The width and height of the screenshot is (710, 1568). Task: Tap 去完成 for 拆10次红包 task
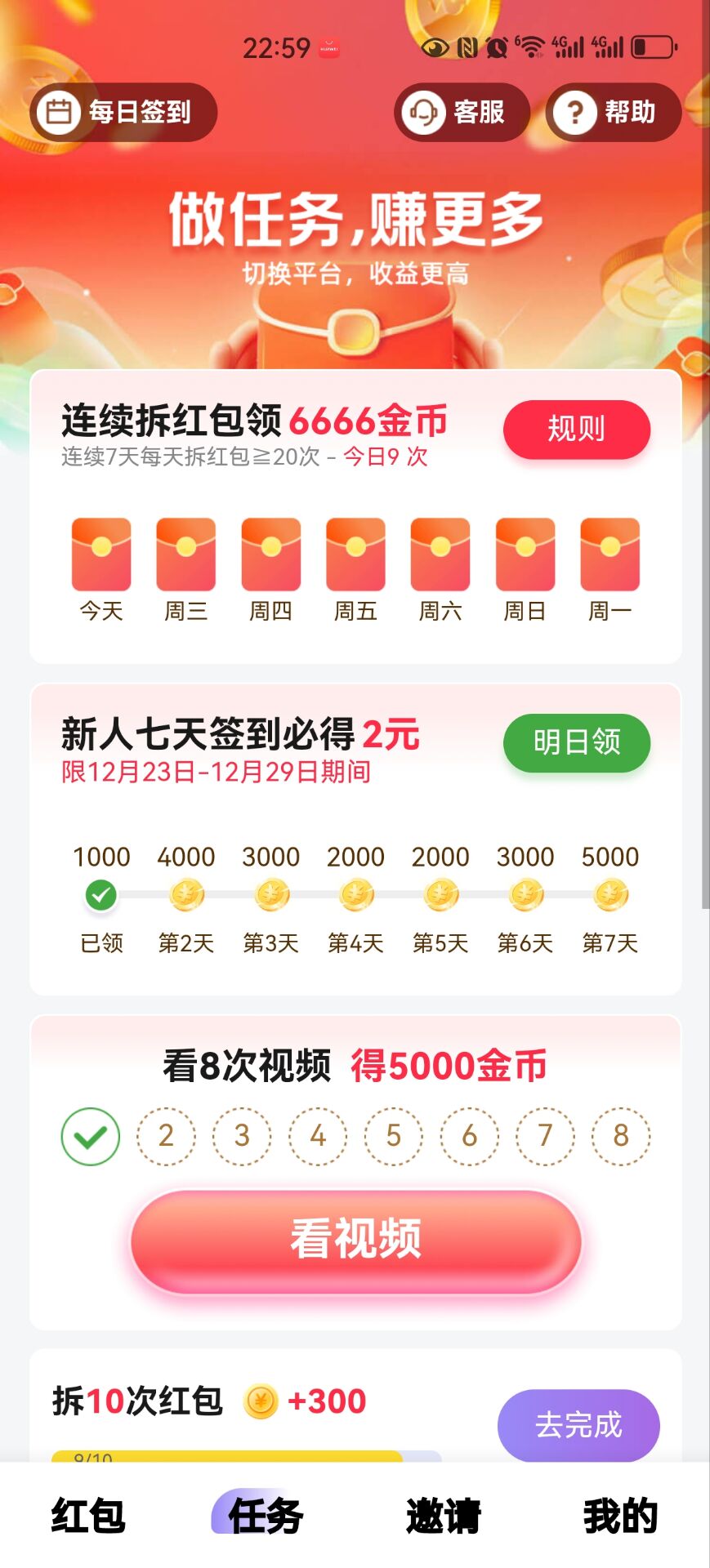(x=578, y=1425)
